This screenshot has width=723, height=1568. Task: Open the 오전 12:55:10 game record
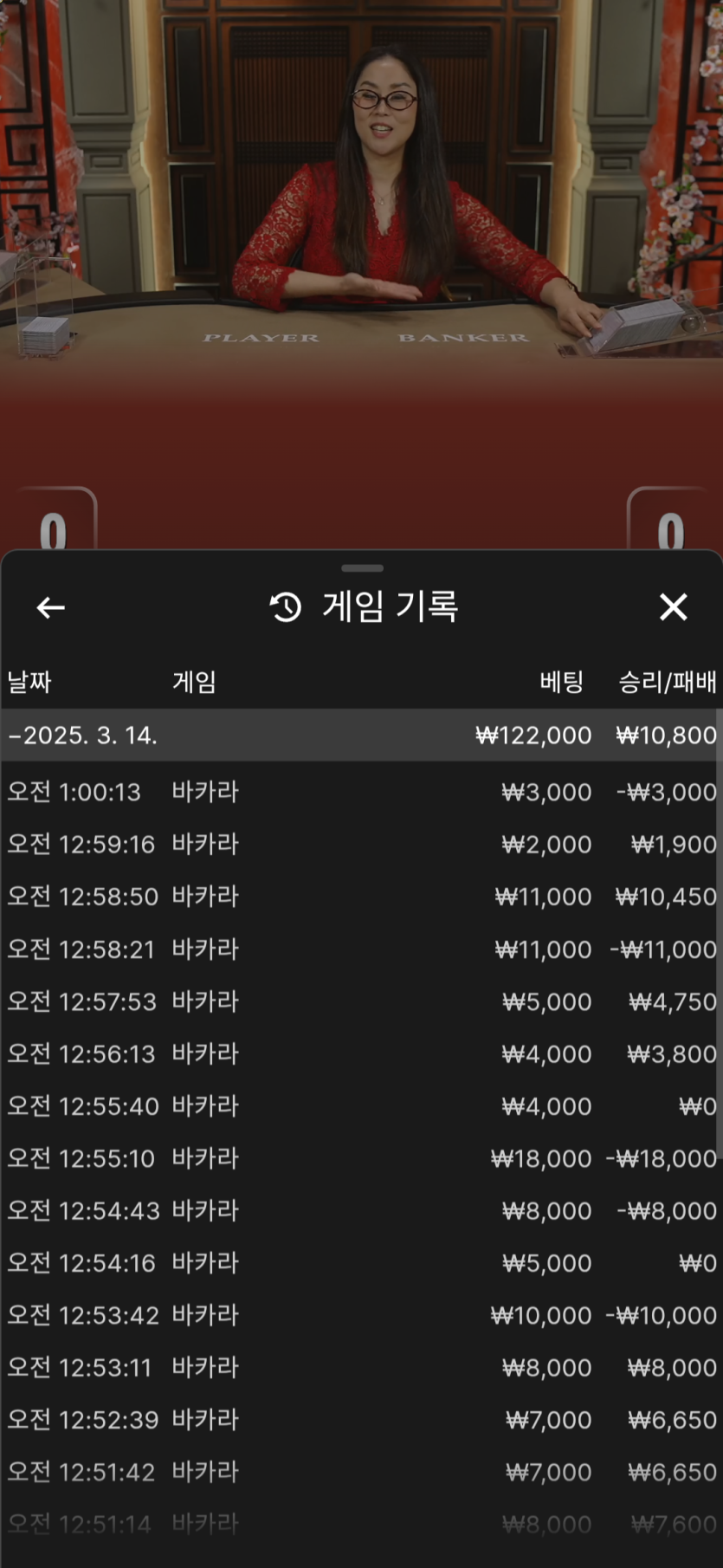click(x=361, y=1158)
